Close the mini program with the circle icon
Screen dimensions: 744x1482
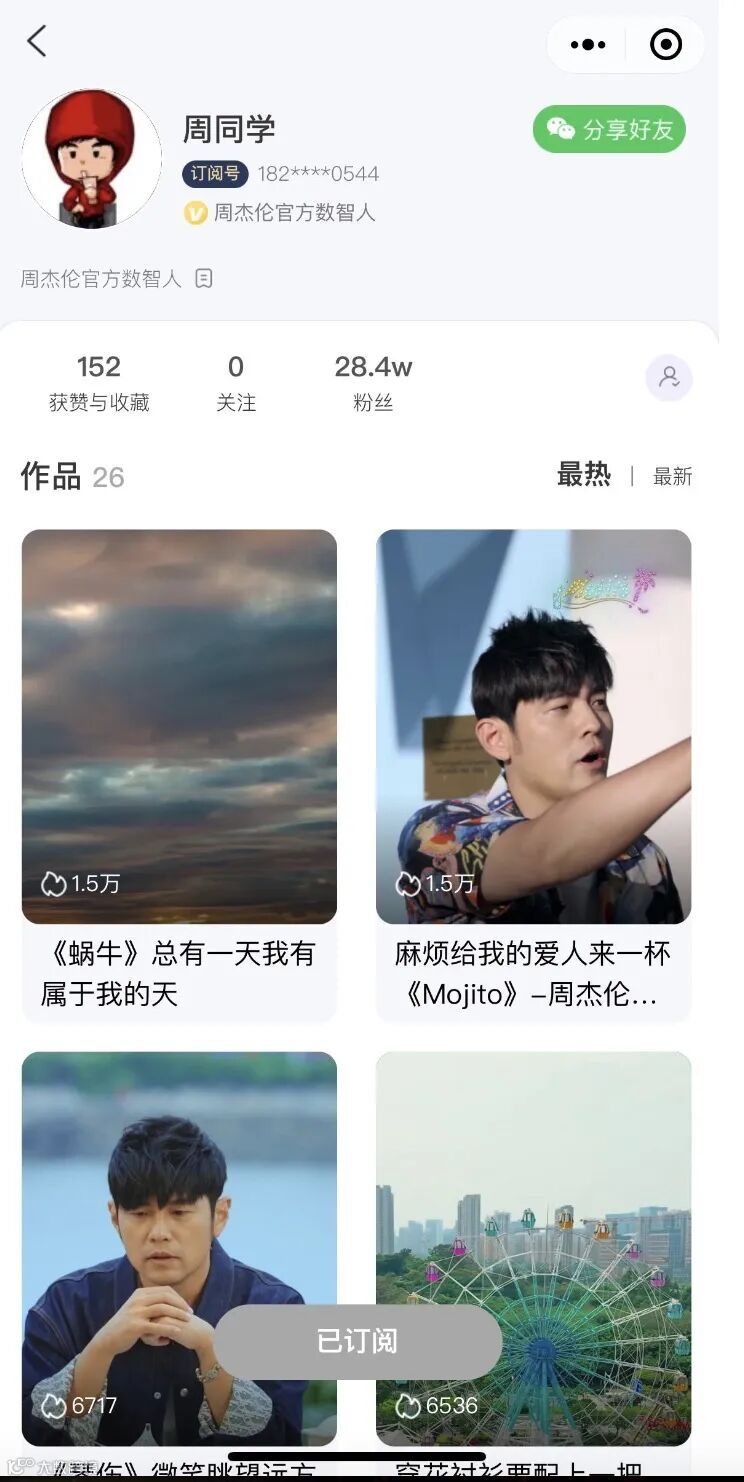pos(665,45)
